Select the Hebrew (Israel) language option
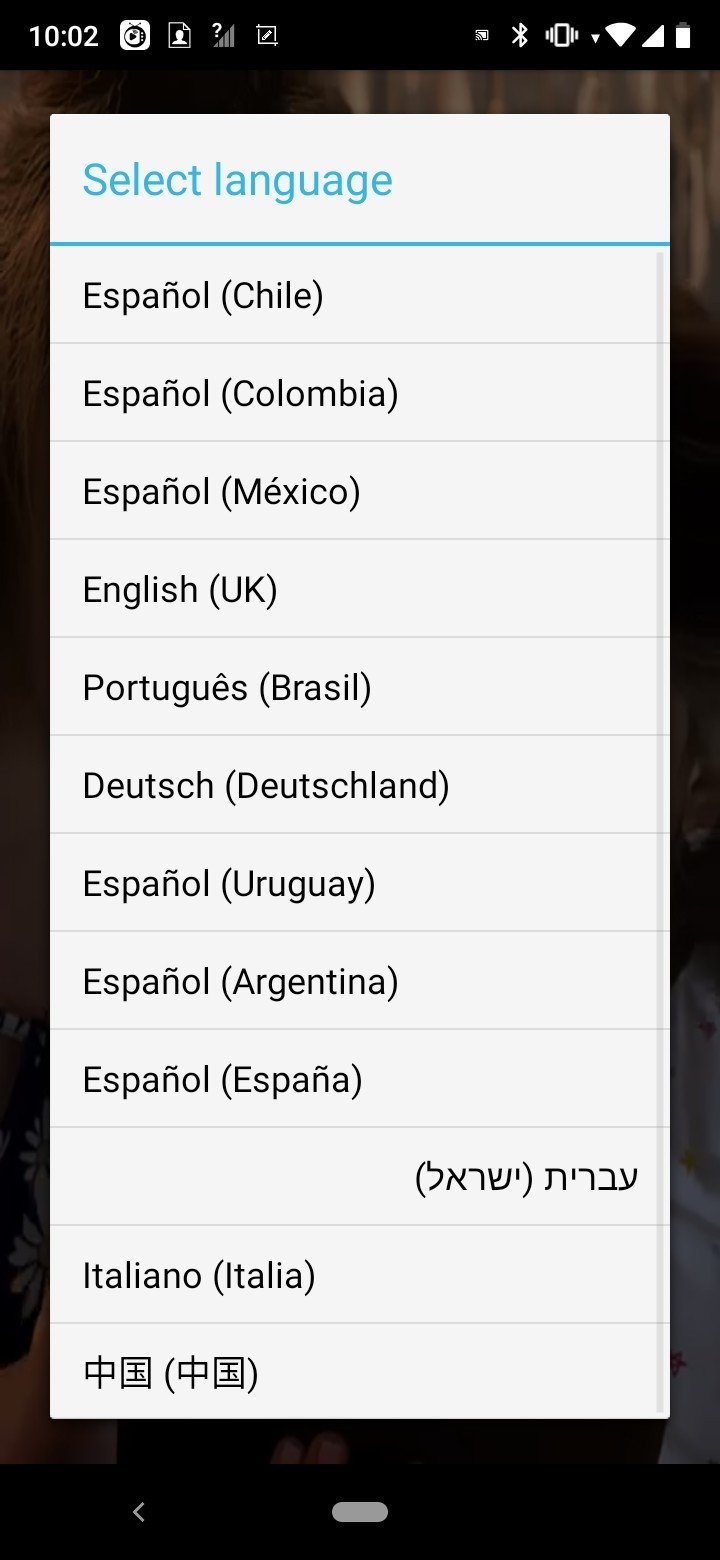 [360, 1177]
